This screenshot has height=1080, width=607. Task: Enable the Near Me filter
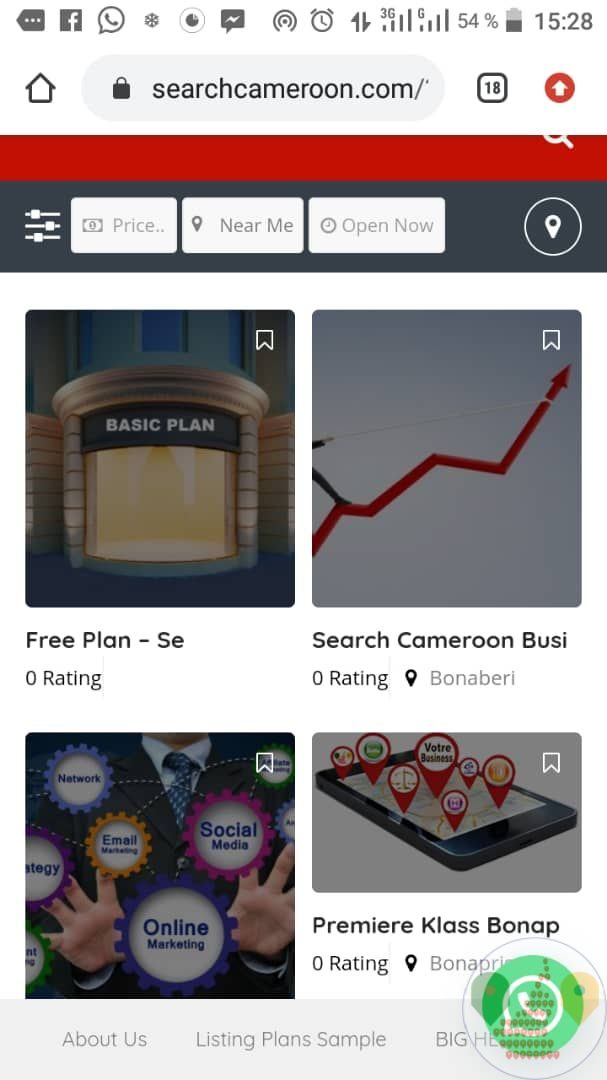[x=243, y=225]
